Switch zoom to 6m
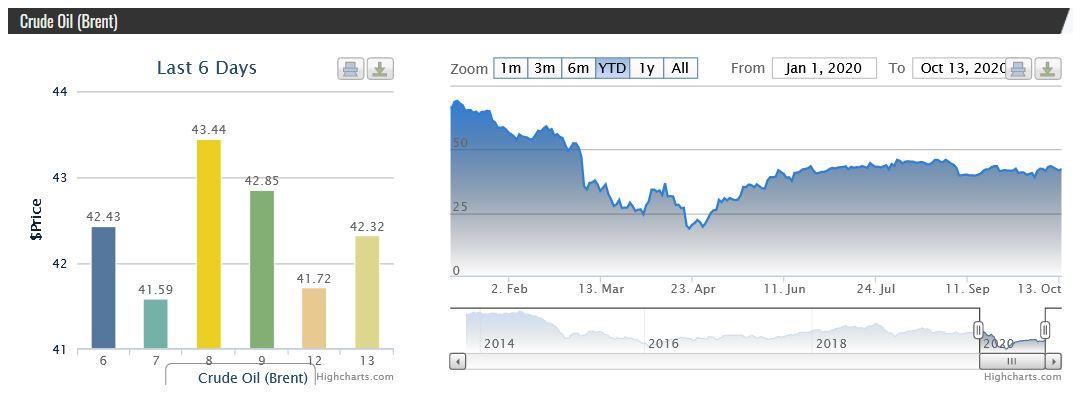Viewport: 1081px width, 411px height. [x=578, y=68]
